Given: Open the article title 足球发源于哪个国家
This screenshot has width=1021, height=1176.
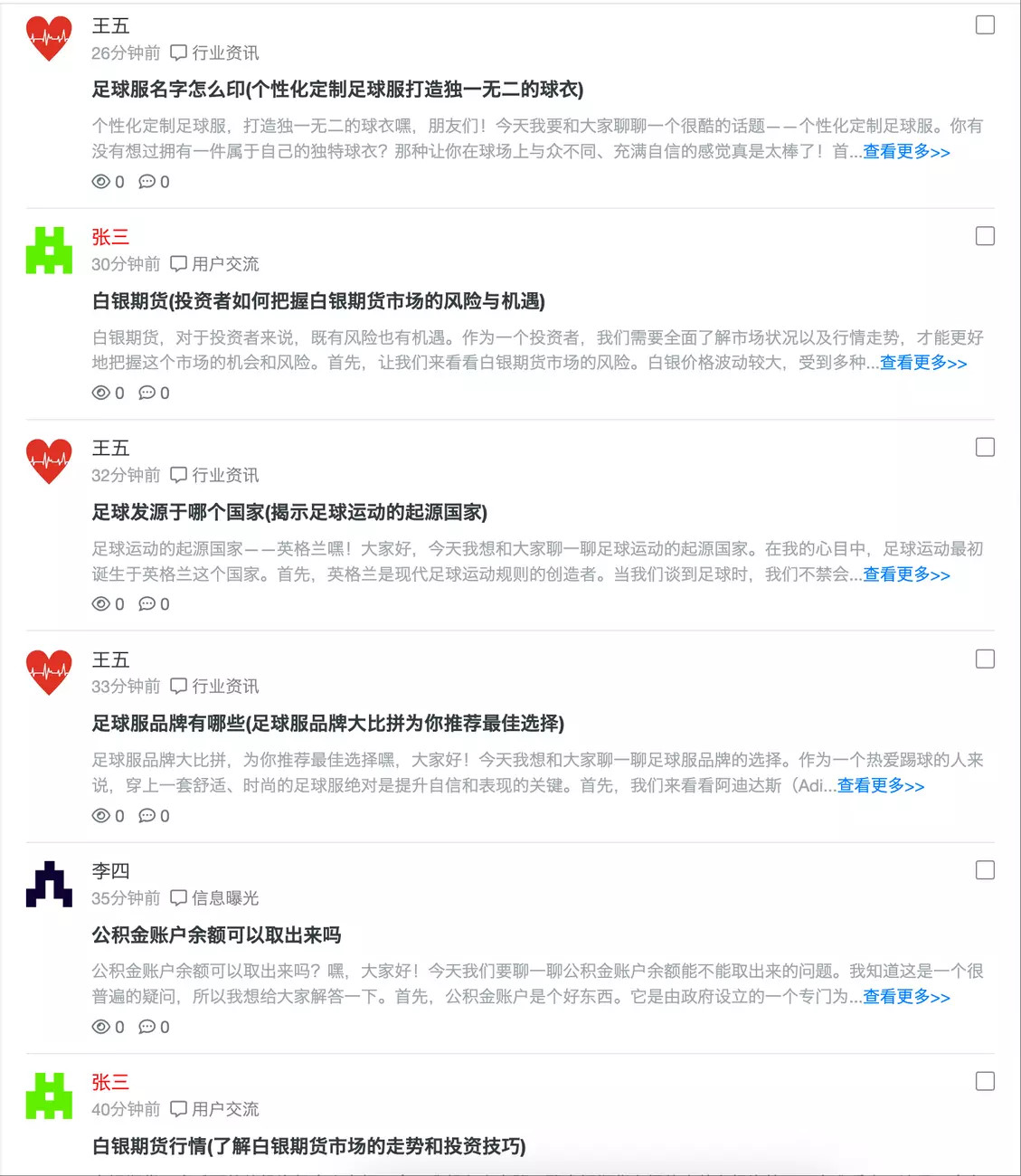Looking at the screenshot, I should [x=289, y=513].
